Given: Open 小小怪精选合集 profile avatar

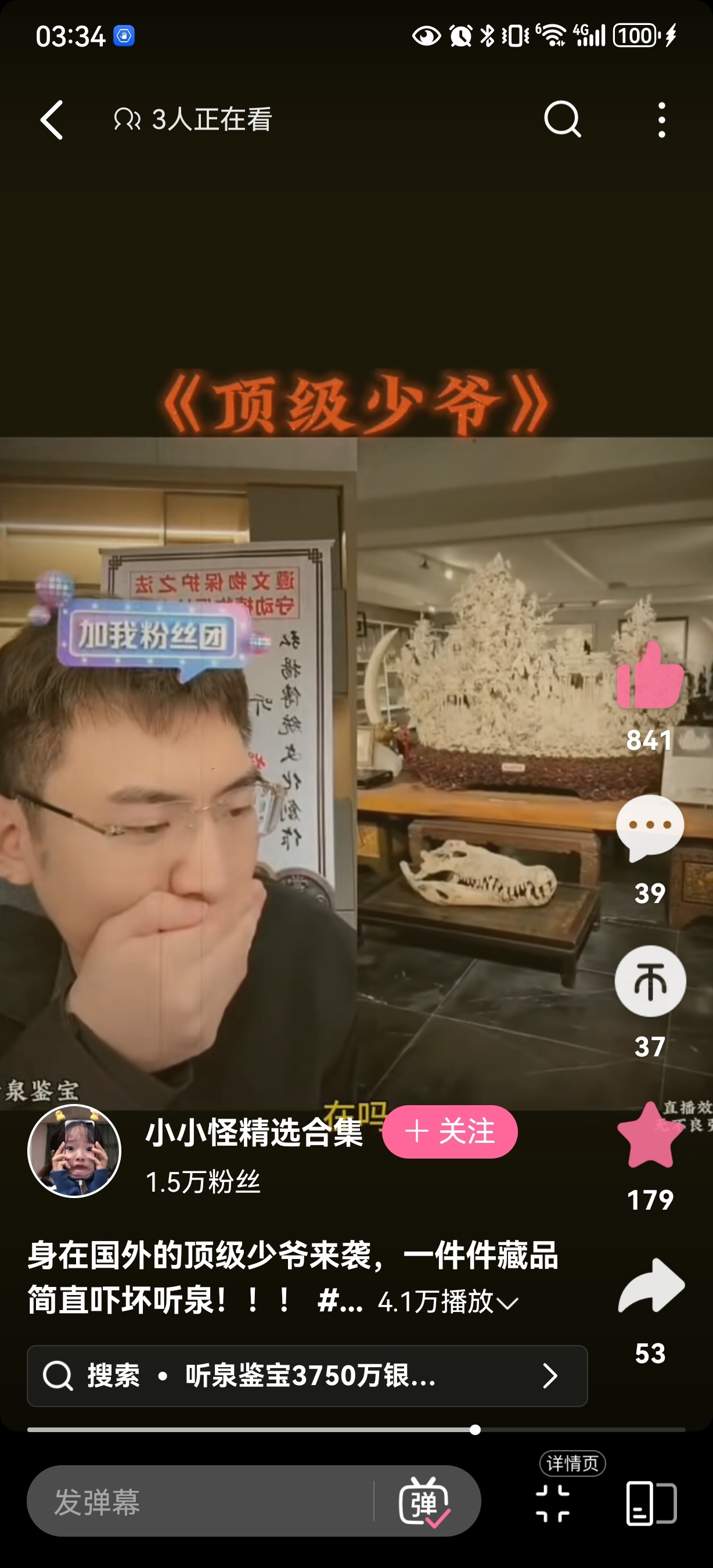Looking at the screenshot, I should point(74,1151).
